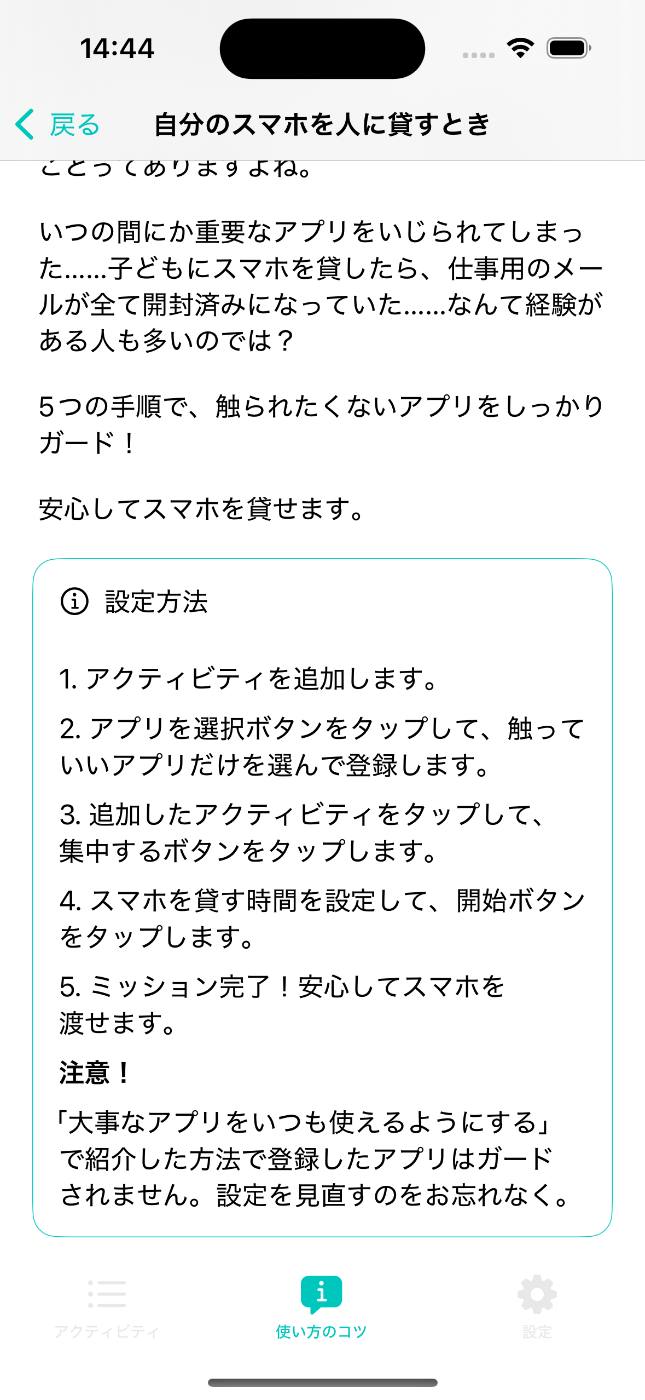The height and width of the screenshot is (1400, 645).
Task: Switch to the アクティビティ tab
Action: tap(107, 1308)
